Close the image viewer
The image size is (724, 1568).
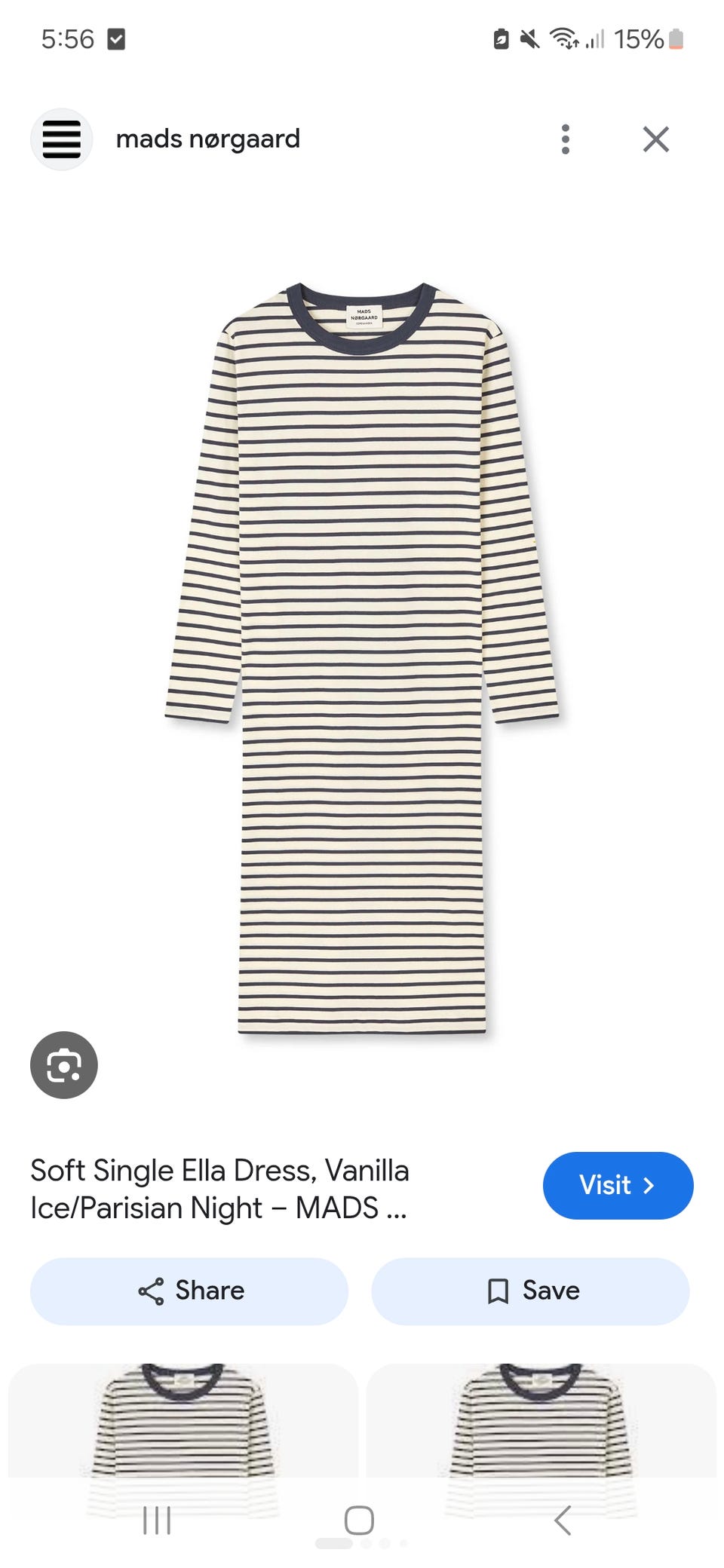click(x=655, y=139)
